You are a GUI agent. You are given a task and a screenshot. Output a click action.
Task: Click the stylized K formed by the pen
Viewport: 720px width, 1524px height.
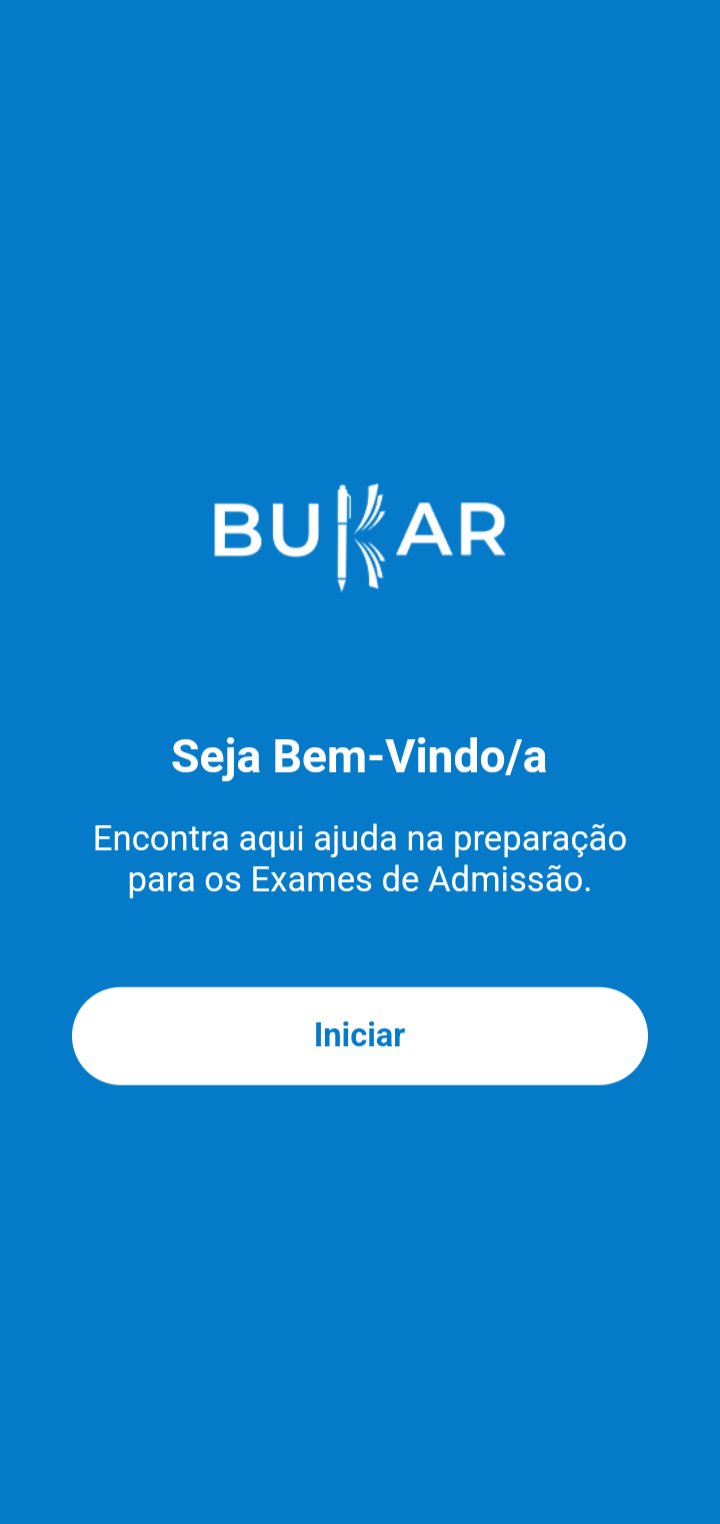click(360, 535)
